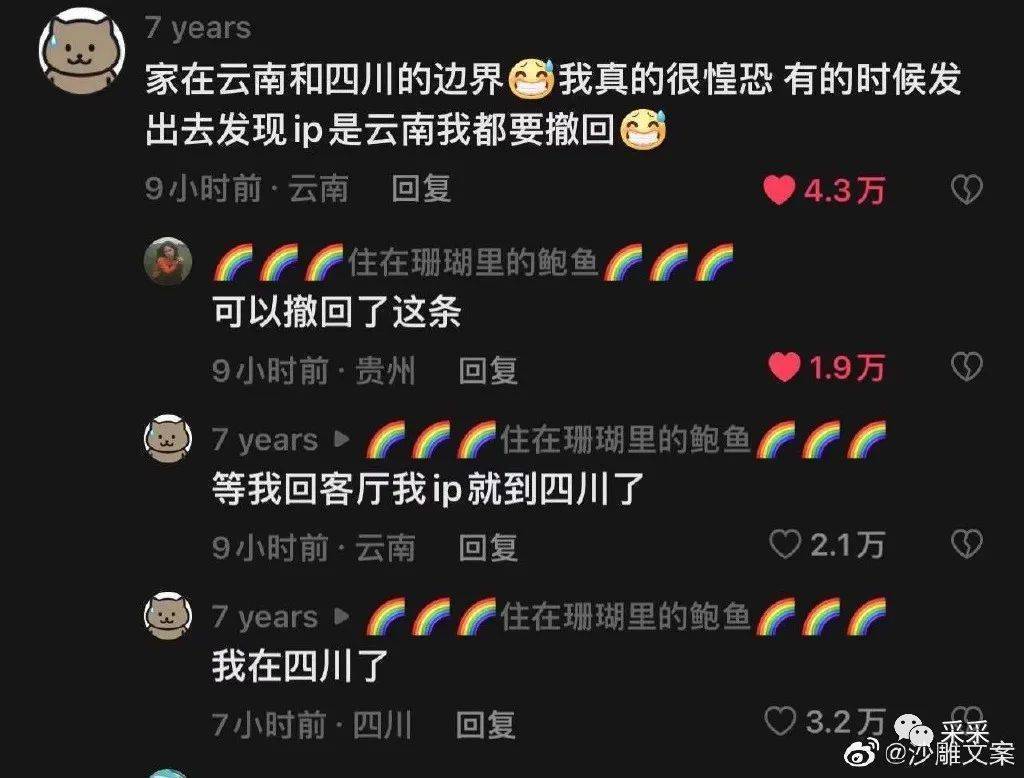Dislike the comment 等我回客厅我ip就到四川了
This screenshot has height=778, width=1024.
pyautogui.click(x=965, y=545)
